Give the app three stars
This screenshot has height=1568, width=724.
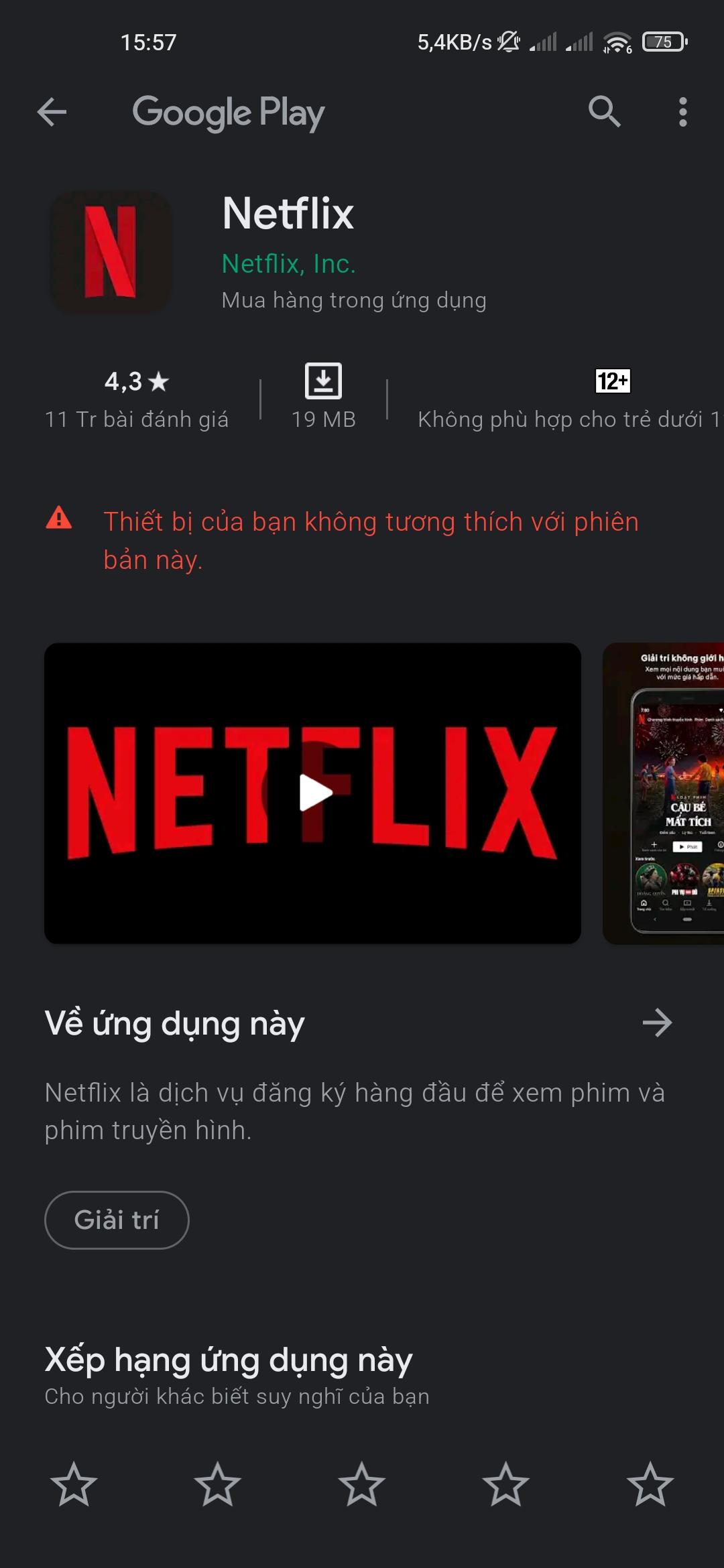[362, 1484]
